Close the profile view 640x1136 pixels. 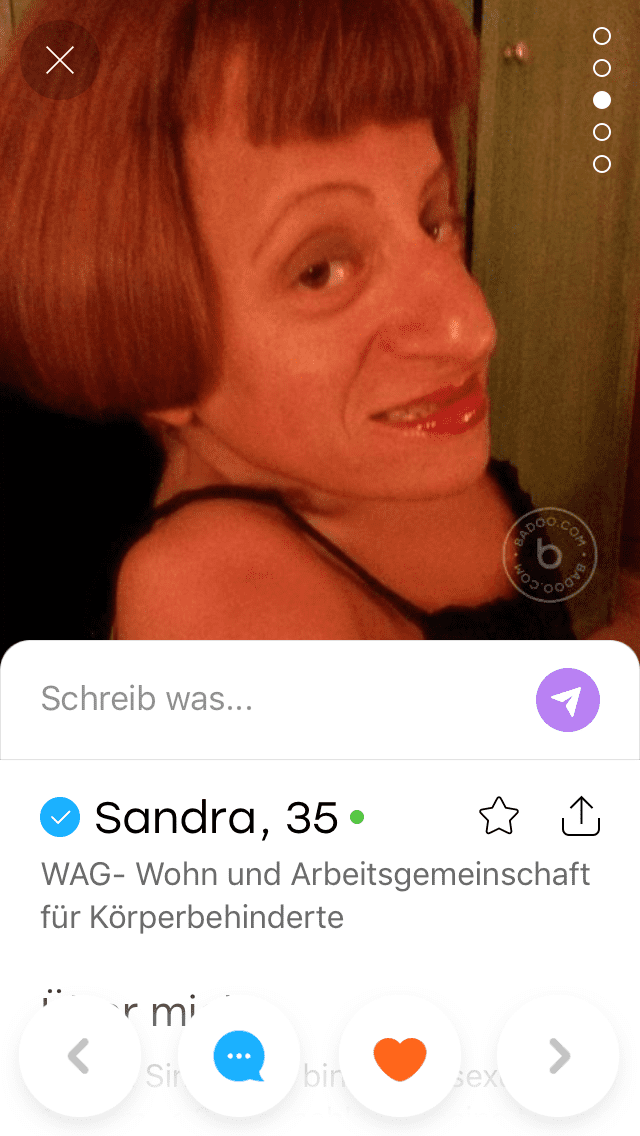tap(59, 60)
